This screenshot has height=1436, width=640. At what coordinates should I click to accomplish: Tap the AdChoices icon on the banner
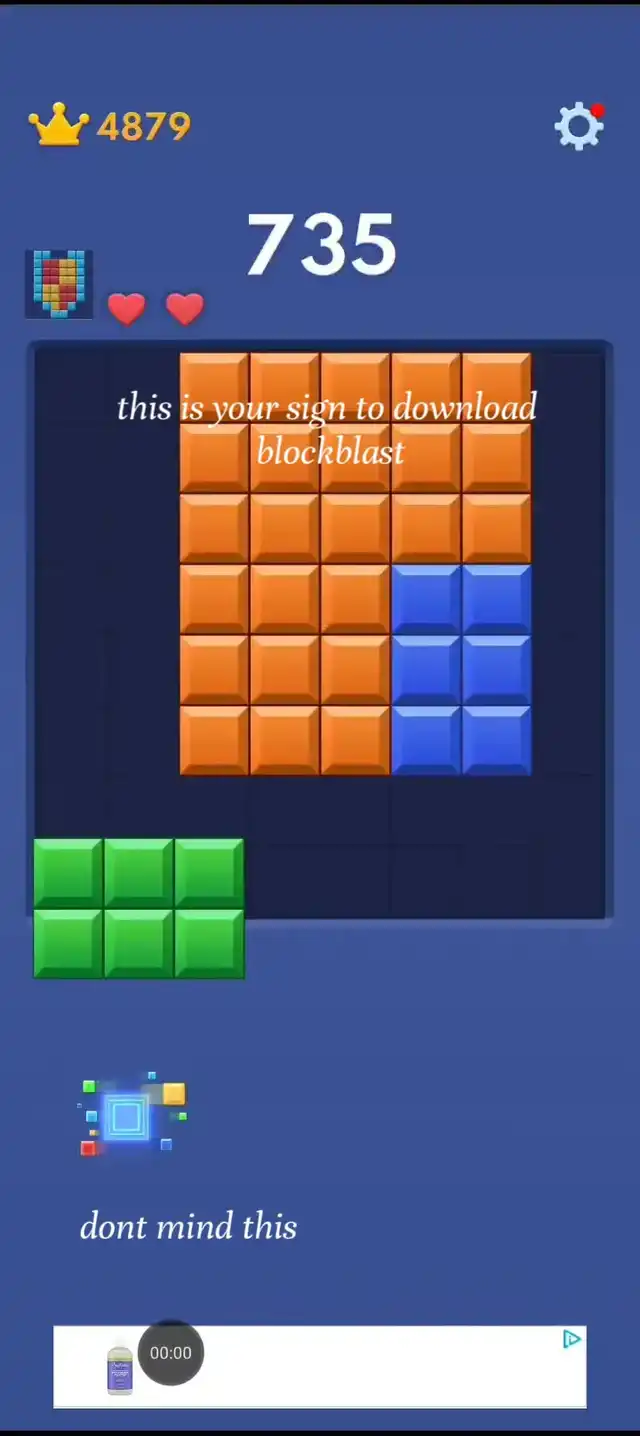point(571,1339)
